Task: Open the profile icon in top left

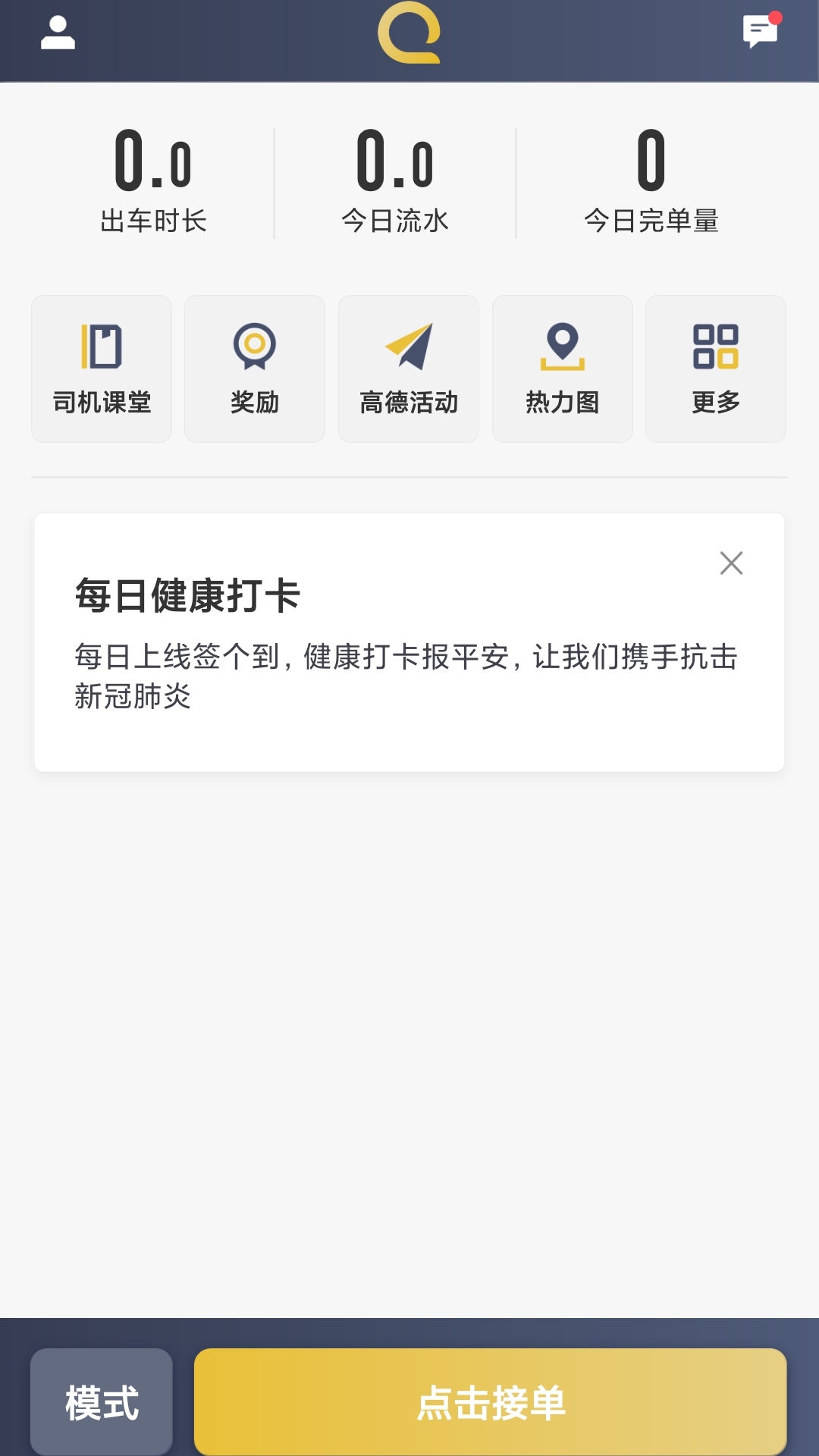Action: click(57, 32)
